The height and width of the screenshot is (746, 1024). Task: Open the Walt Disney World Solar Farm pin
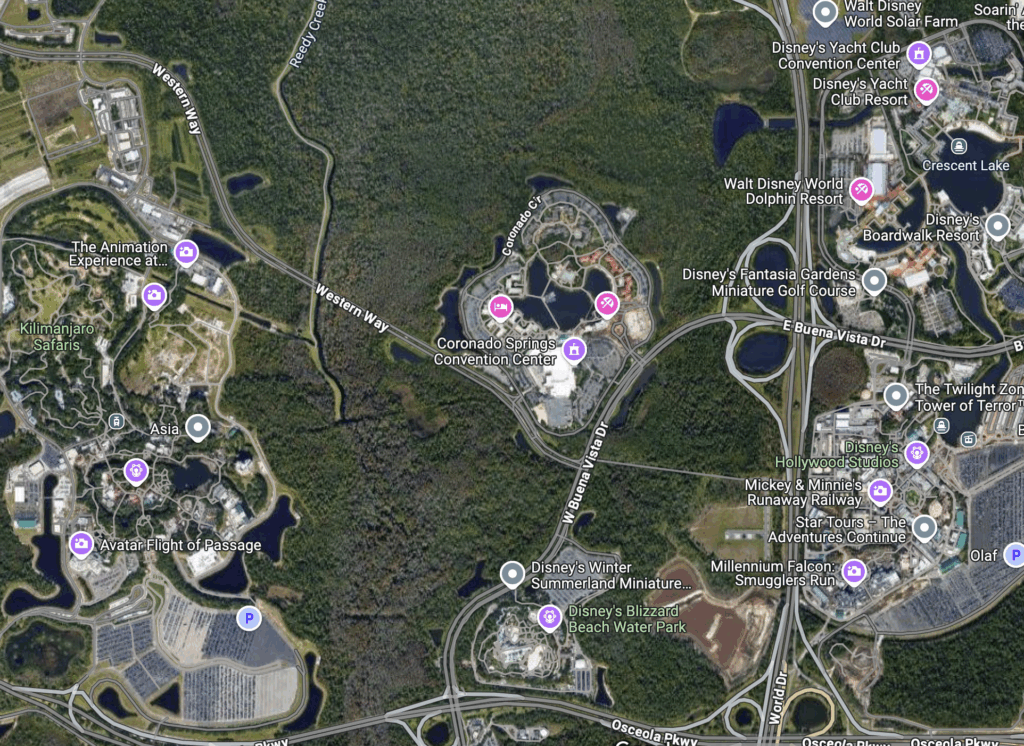point(825,13)
